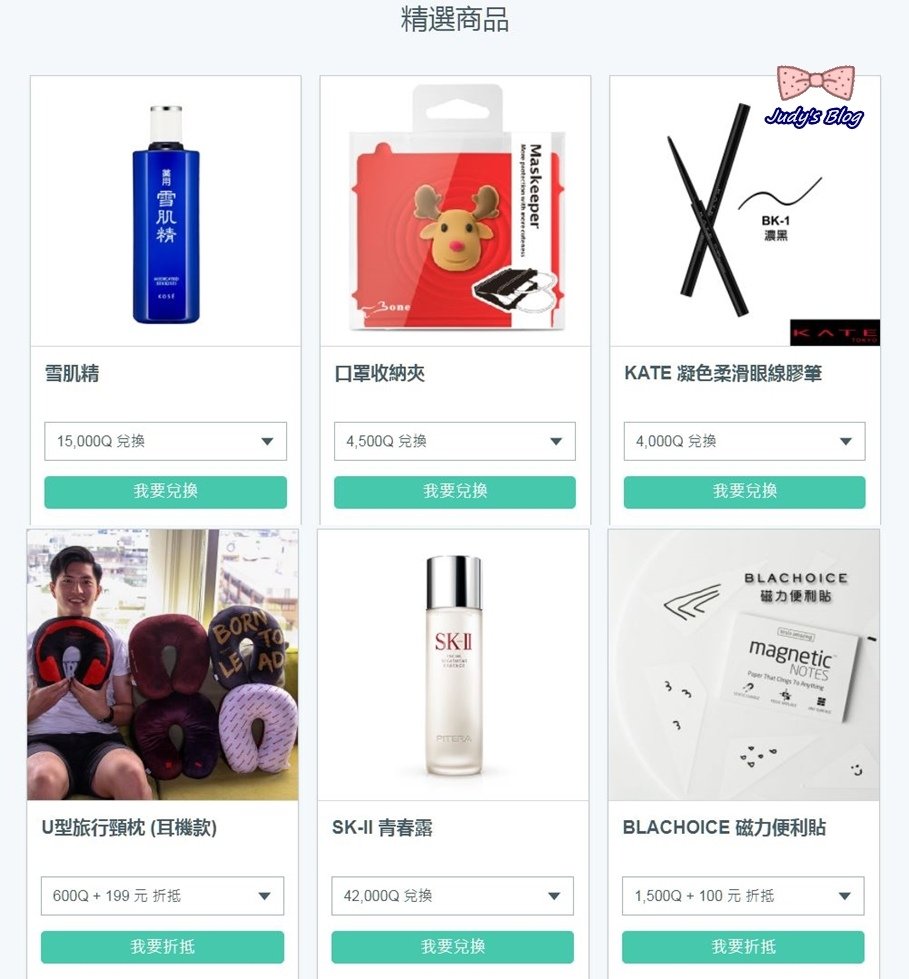The height and width of the screenshot is (979, 909).
Task: Redeem the SK-II 青春露
Action: point(453,947)
